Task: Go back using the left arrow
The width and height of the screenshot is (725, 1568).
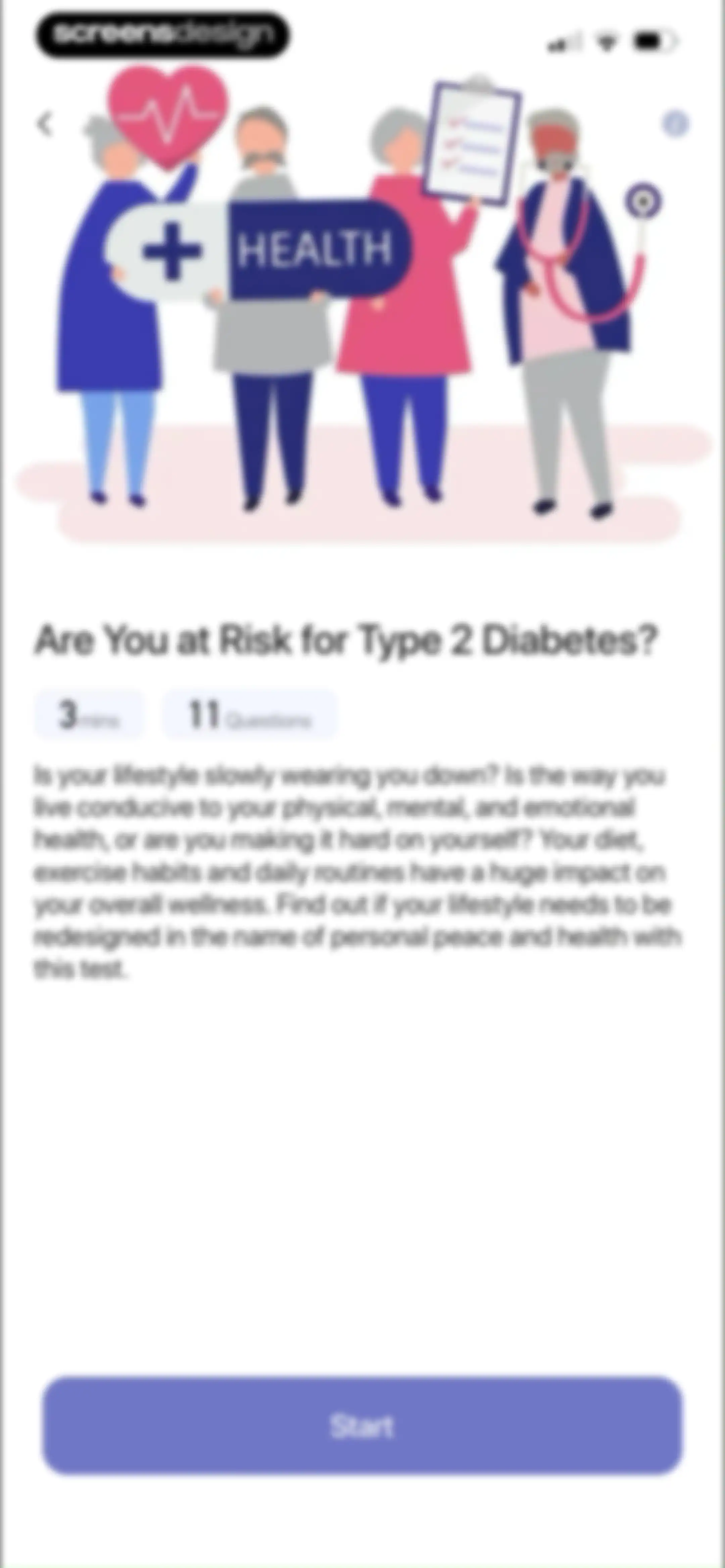Action: point(45,124)
